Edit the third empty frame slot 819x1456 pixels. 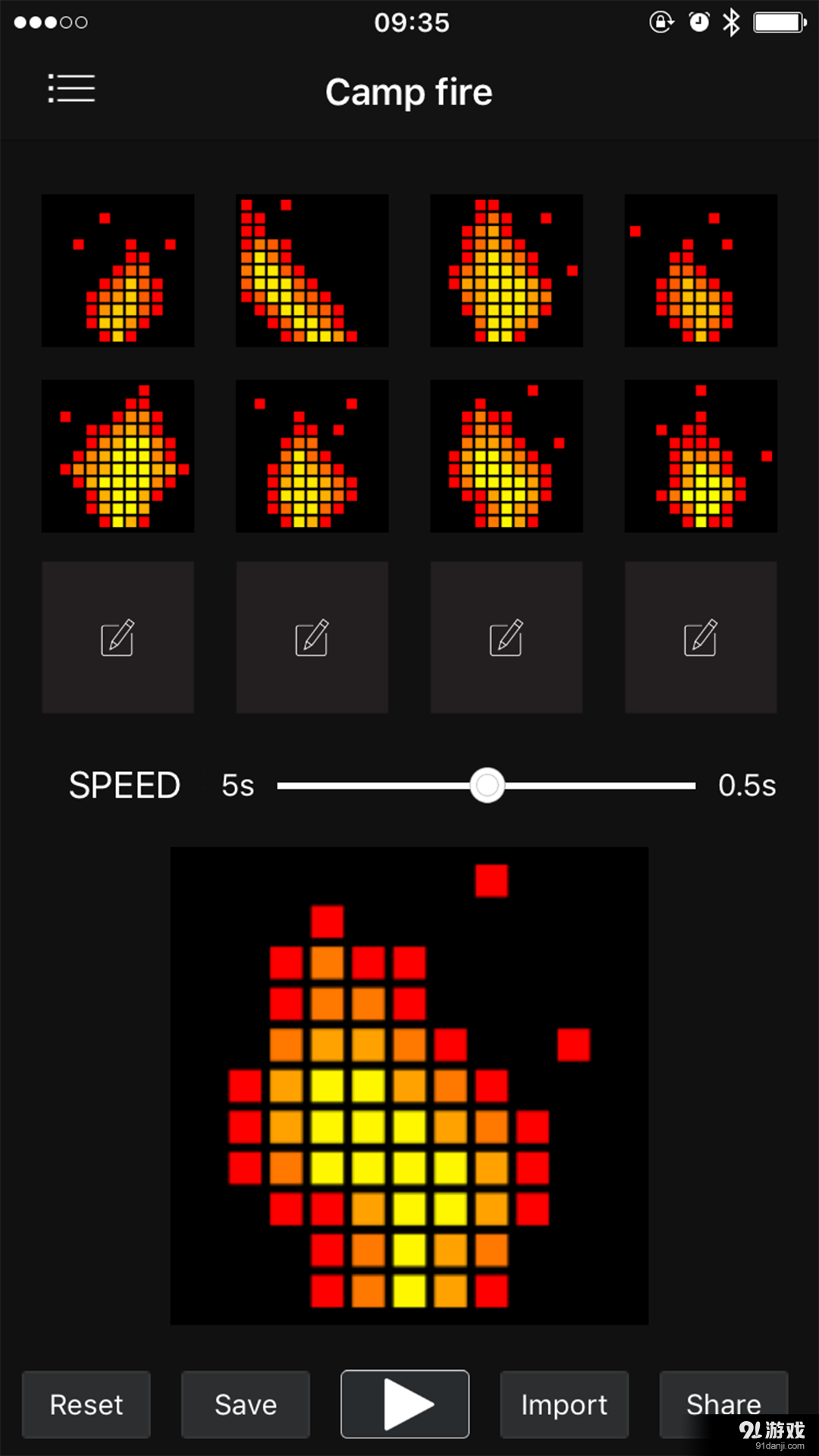(506, 637)
